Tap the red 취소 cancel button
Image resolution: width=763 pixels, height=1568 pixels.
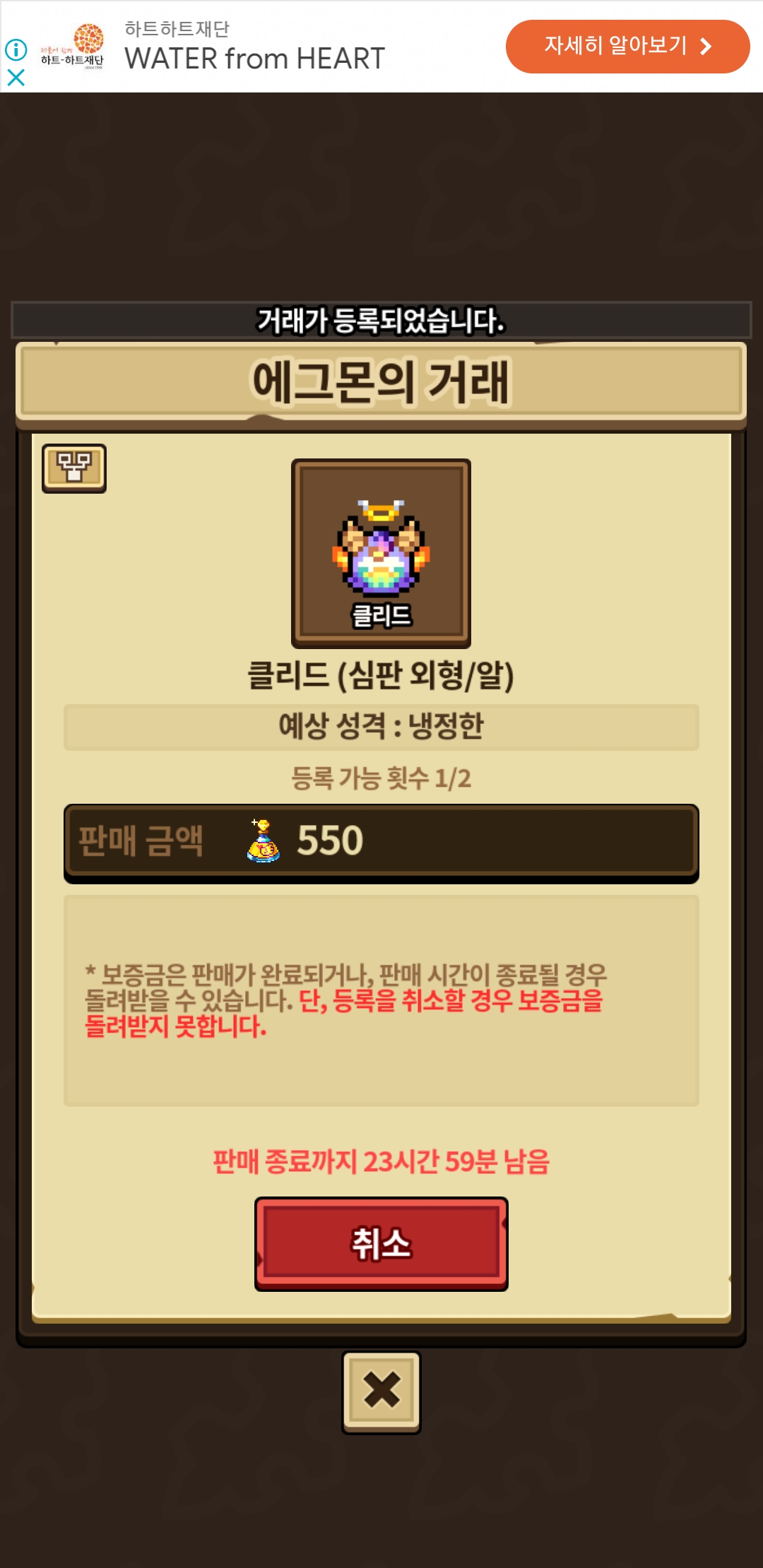point(381,1244)
